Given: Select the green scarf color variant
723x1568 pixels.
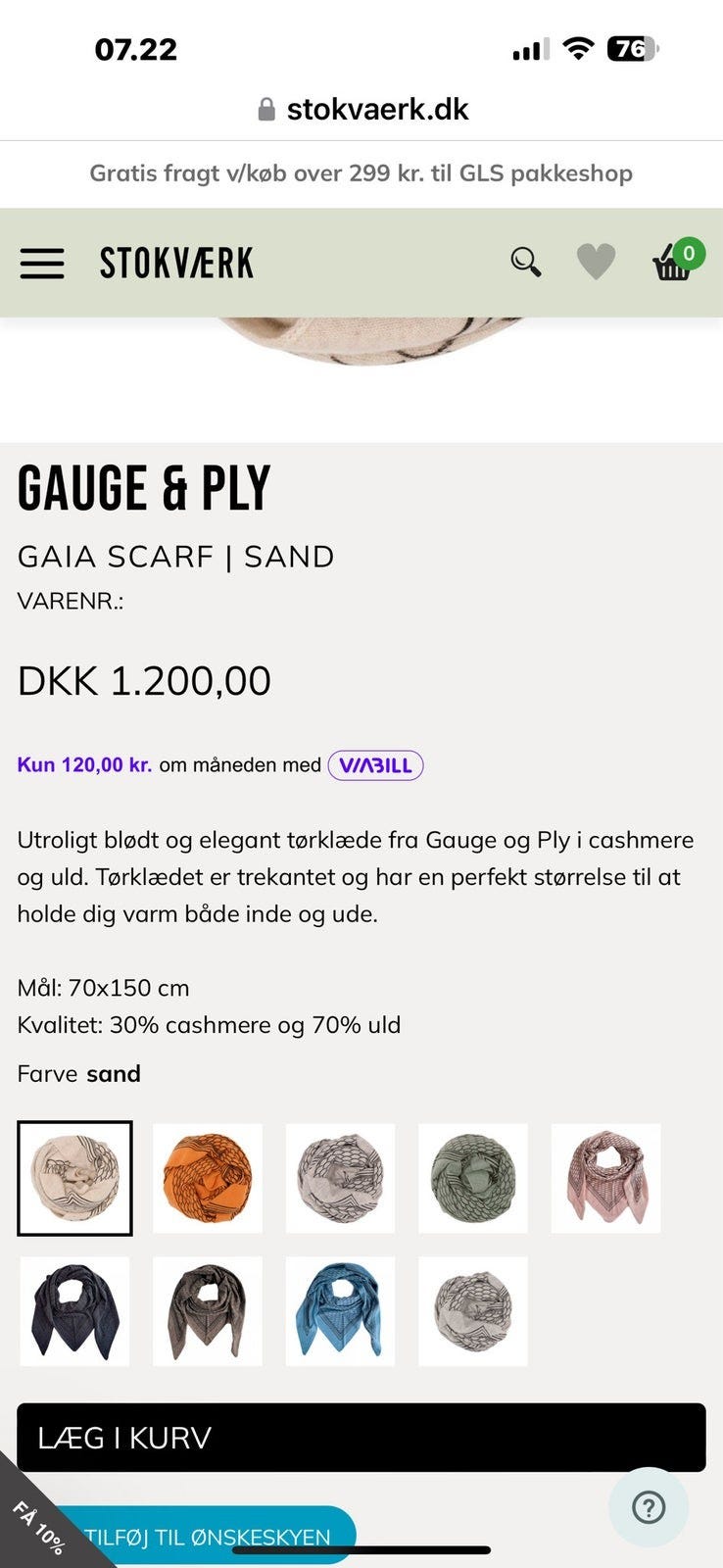Looking at the screenshot, I should 472,1178.
